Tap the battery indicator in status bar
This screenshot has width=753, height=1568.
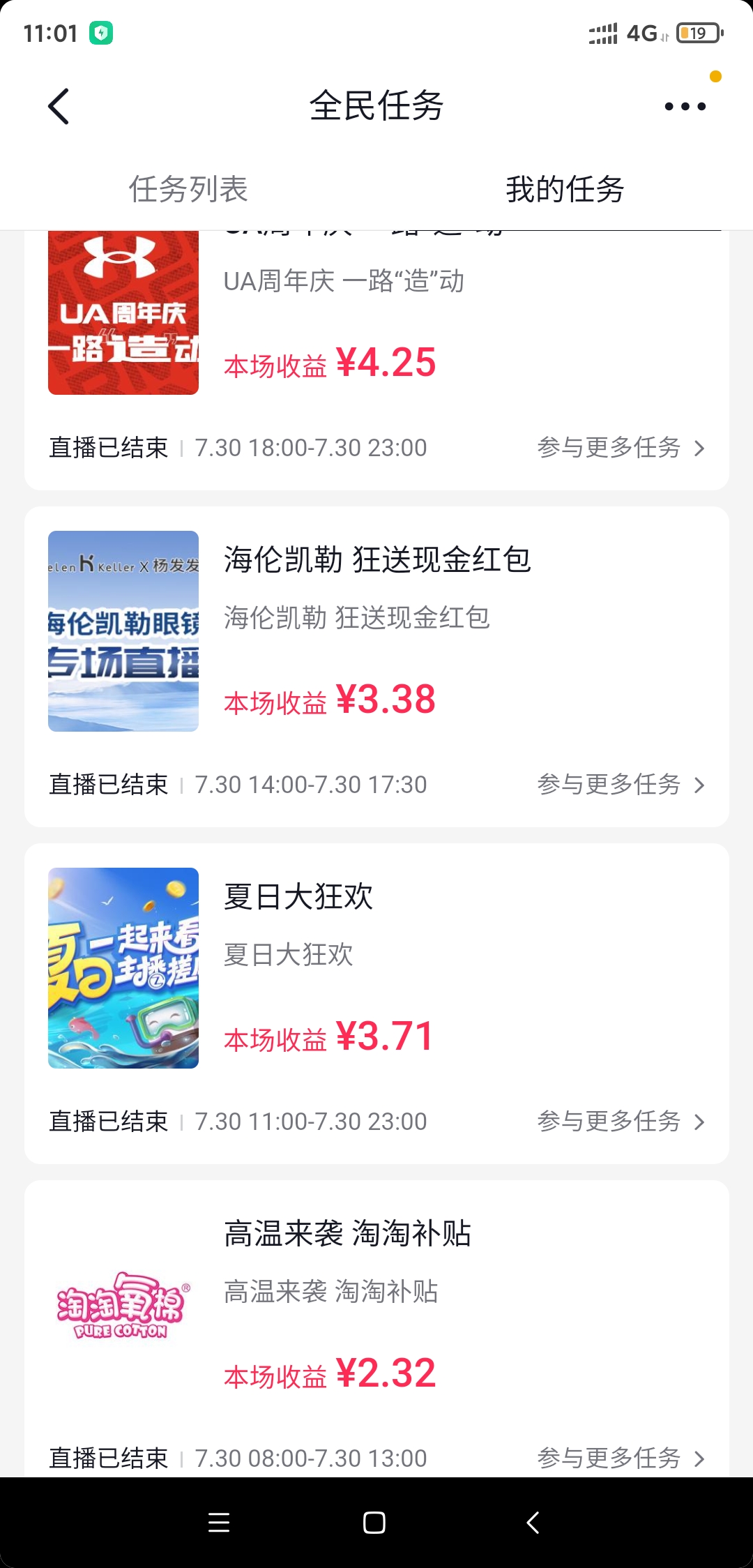tap(697, 31)
